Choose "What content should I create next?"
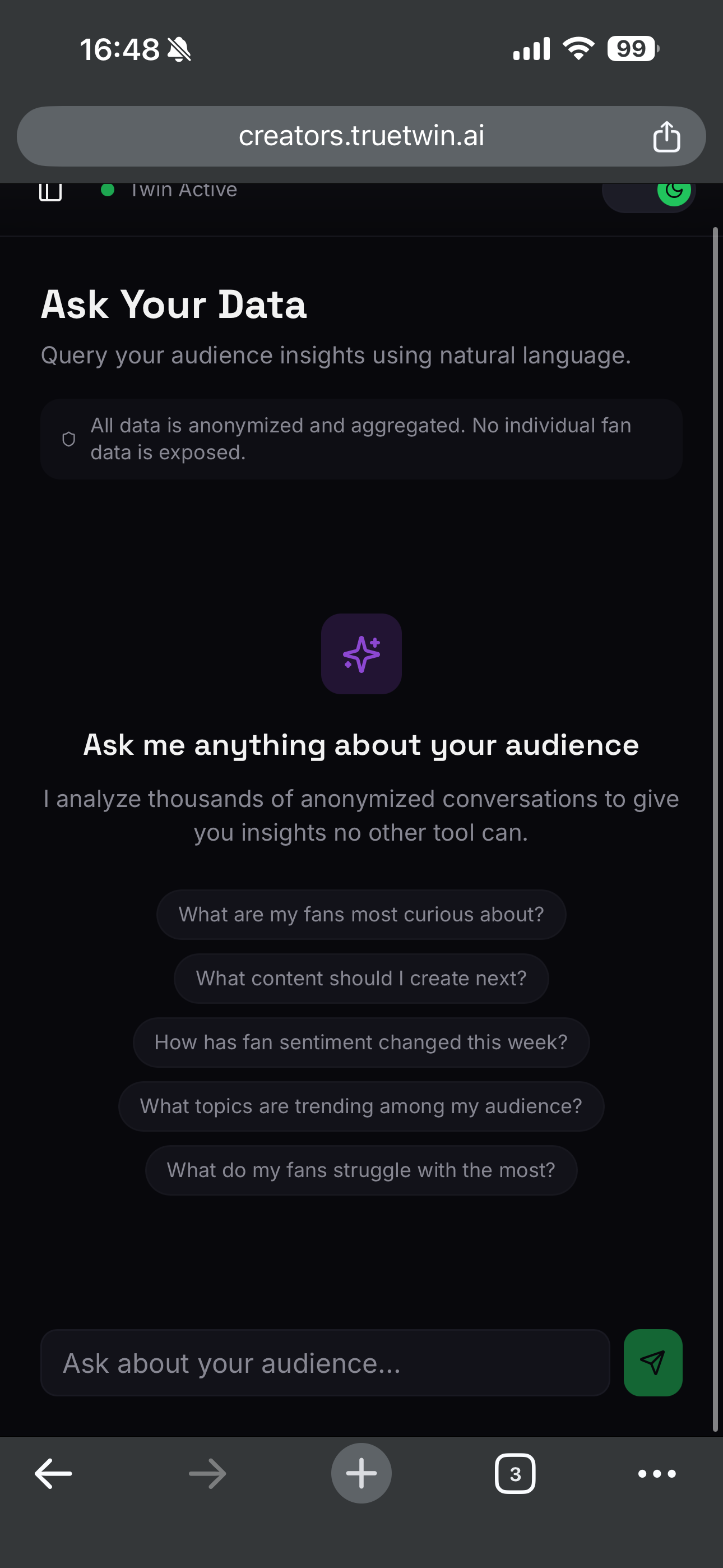This screenshot has width=723, height=1568. tap(361, 978)
